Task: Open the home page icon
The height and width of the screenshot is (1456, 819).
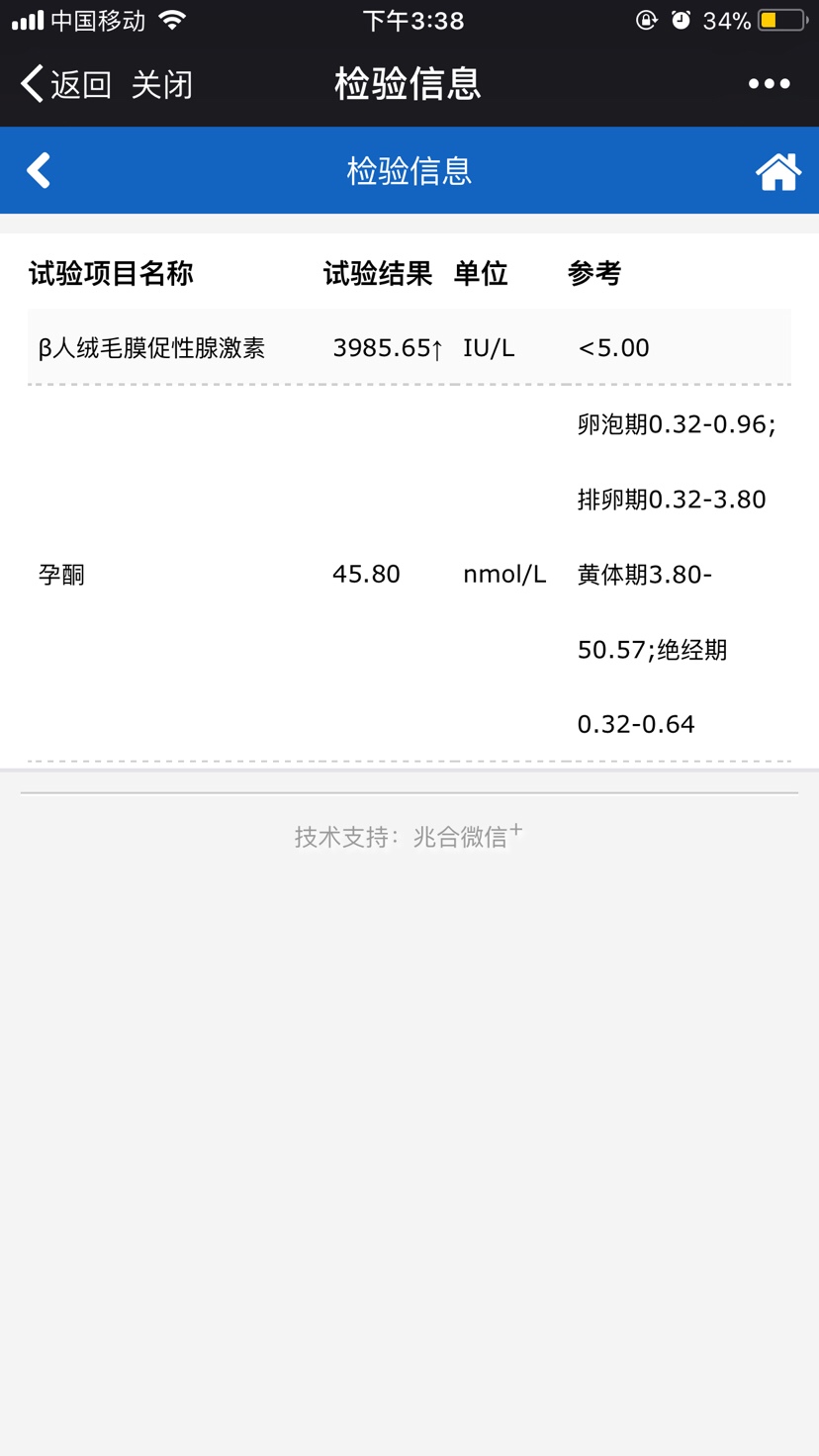Action: [777, 171]
